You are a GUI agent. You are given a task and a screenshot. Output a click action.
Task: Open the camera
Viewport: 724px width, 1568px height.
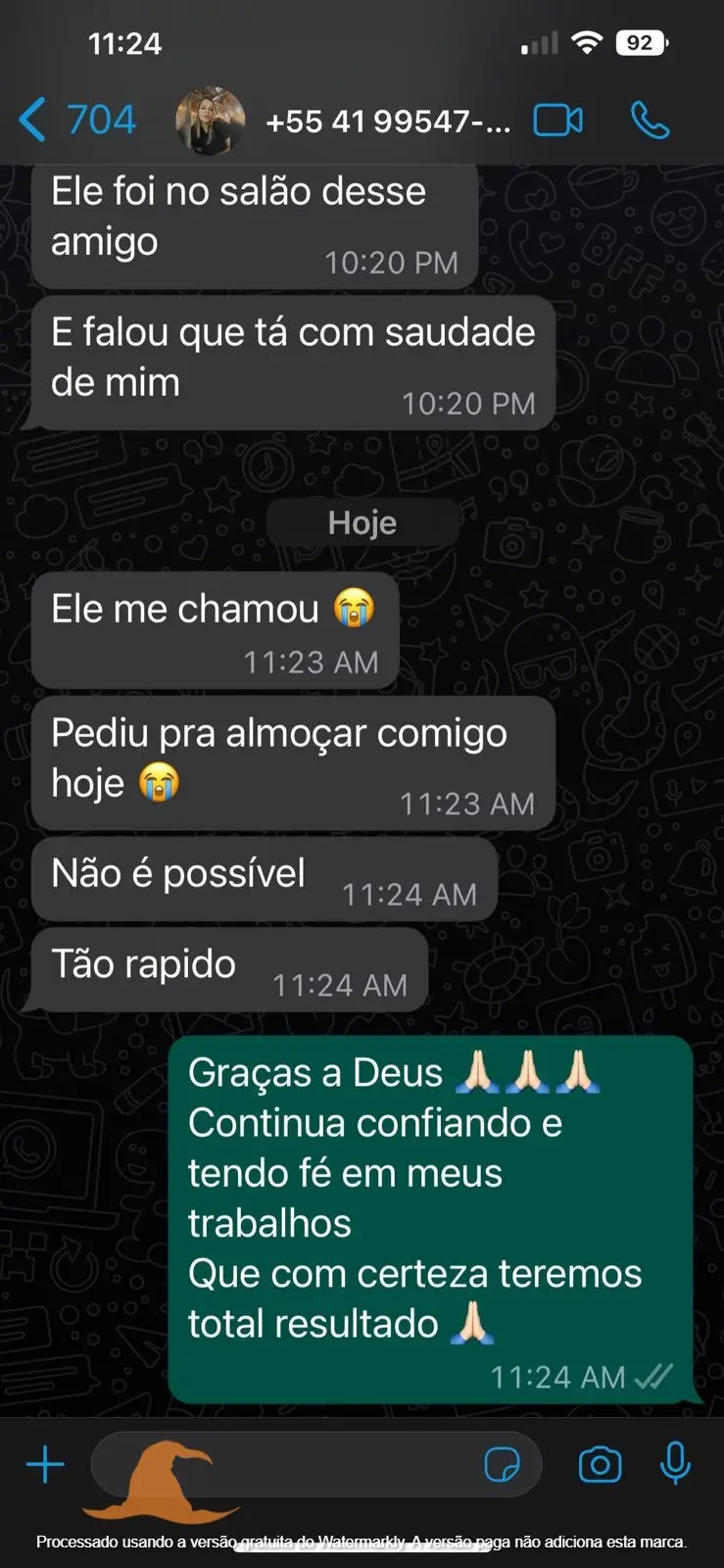pos(600,1465)
